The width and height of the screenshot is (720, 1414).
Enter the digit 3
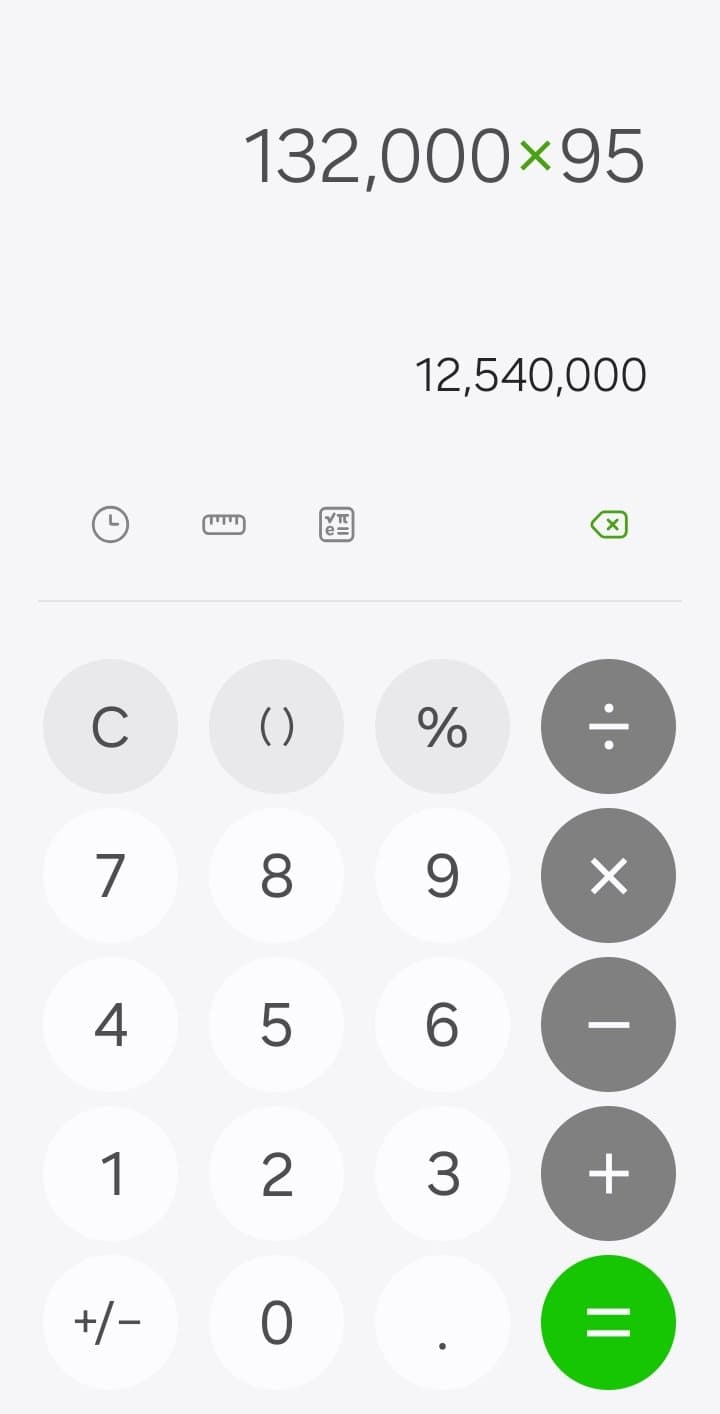pyautogui.click(x=442, y=1173)
